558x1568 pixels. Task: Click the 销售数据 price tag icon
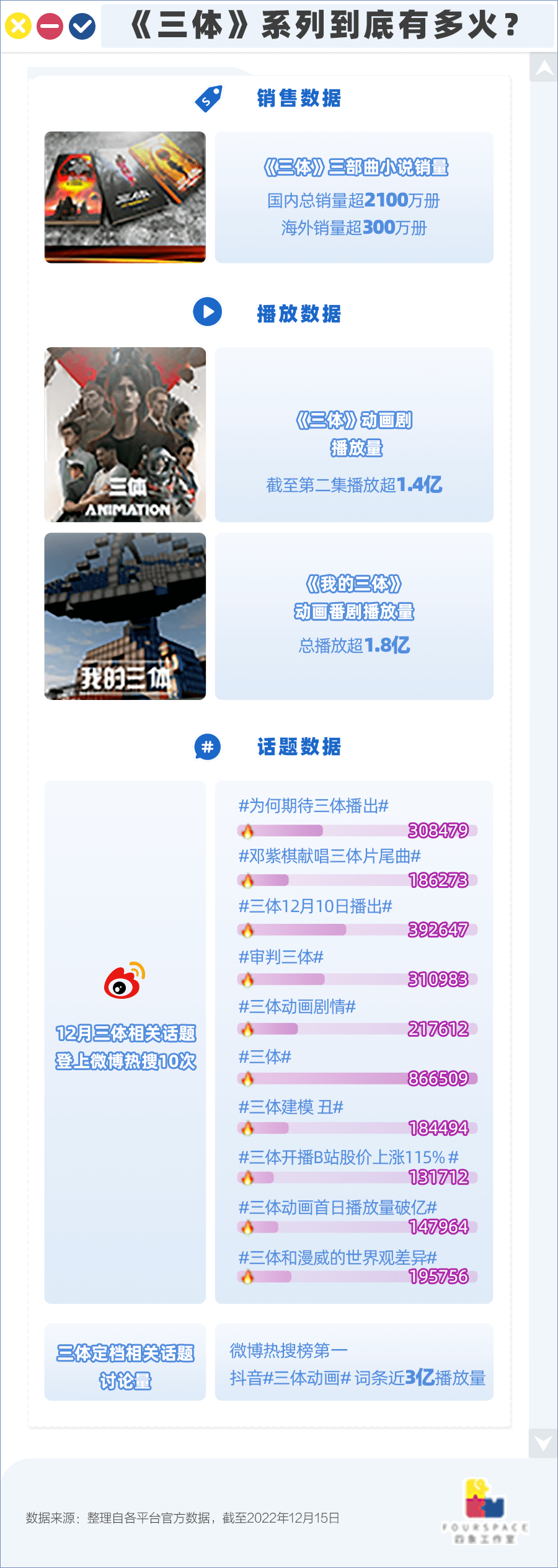[x=209, y=97]
